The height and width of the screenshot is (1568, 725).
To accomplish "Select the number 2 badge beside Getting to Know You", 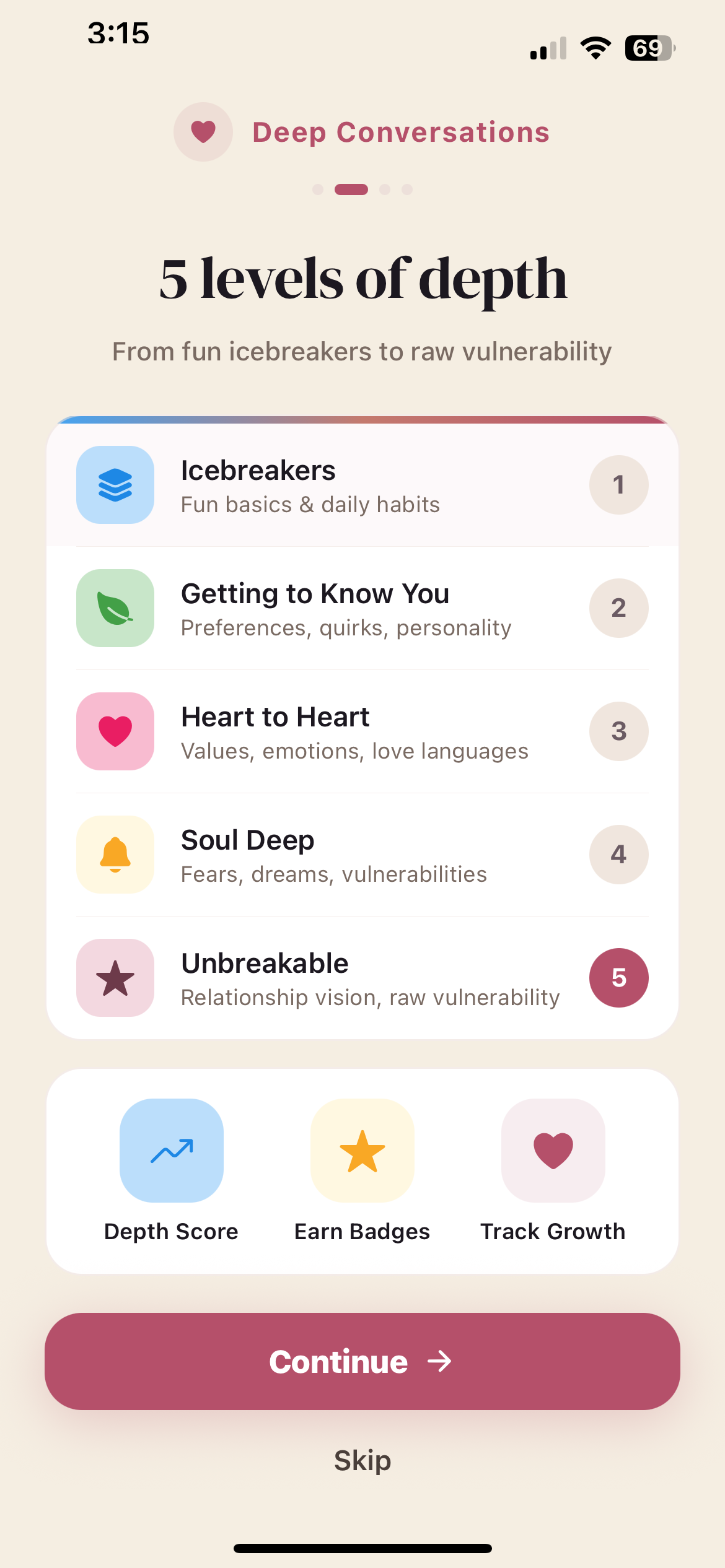I will click(618, 608).
